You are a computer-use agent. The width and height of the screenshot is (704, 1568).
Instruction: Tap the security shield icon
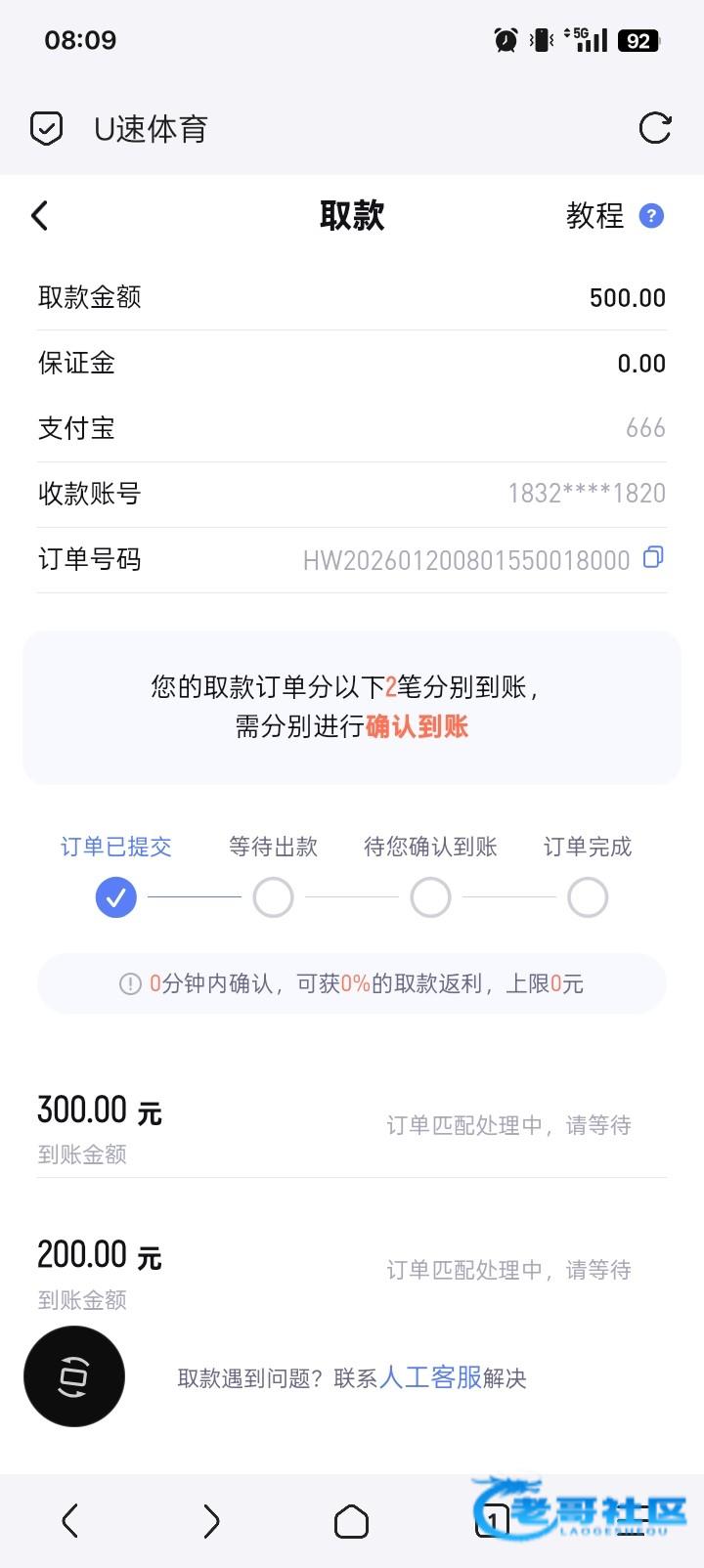tap(46, 128)
